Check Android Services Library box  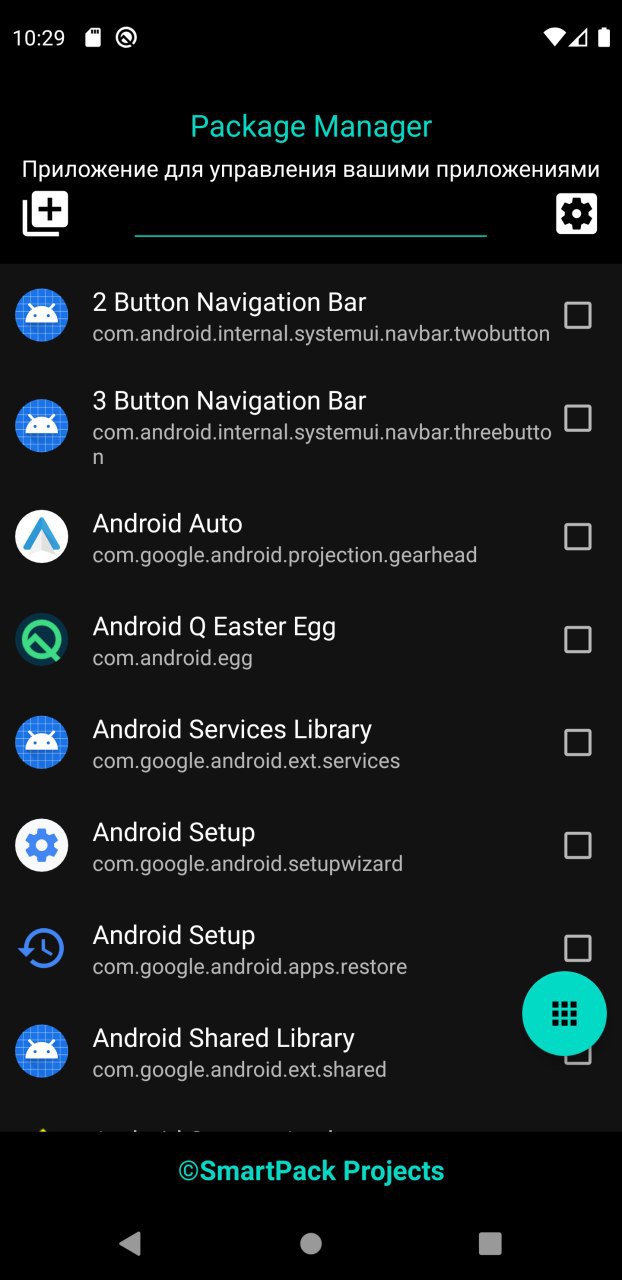[578, 743]
